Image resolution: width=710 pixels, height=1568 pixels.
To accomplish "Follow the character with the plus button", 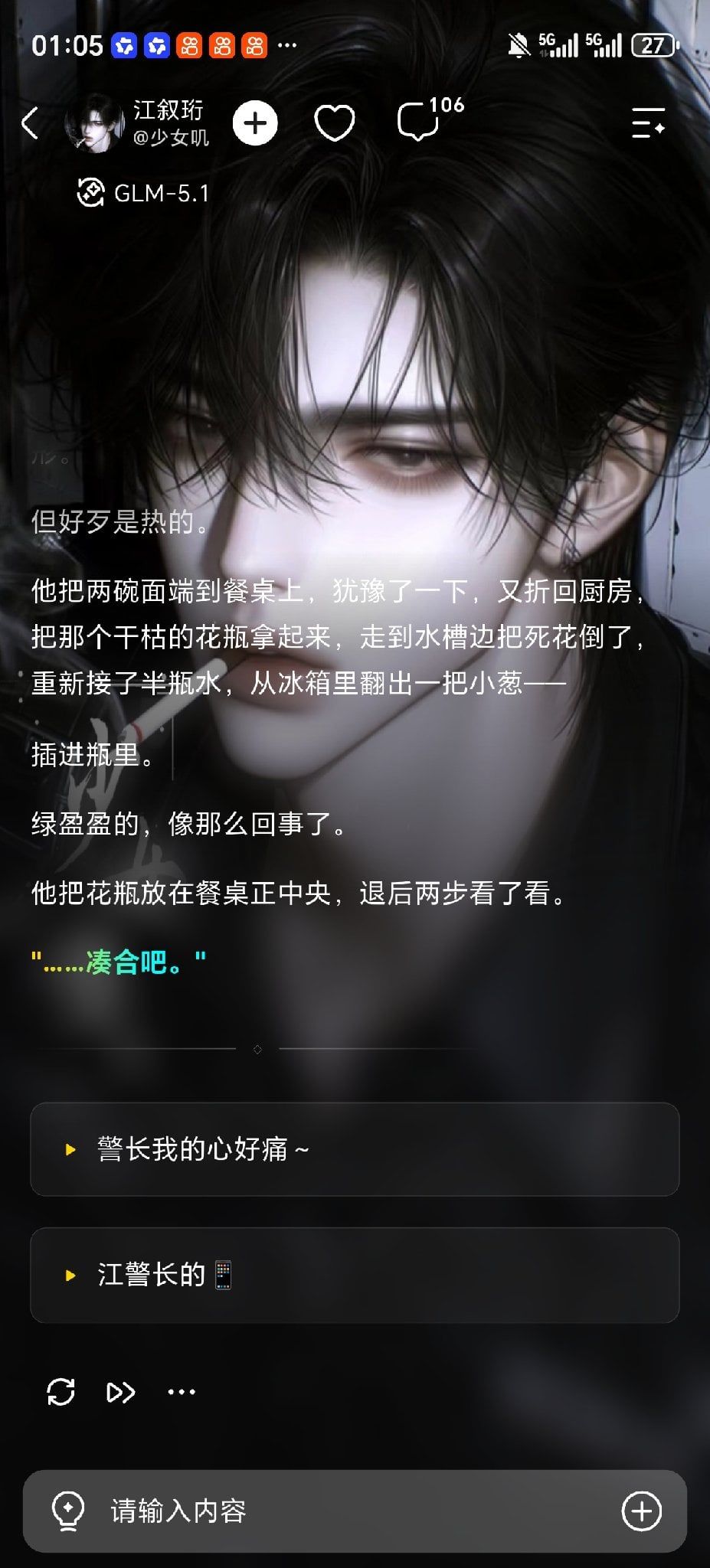I will coord(255,123).
